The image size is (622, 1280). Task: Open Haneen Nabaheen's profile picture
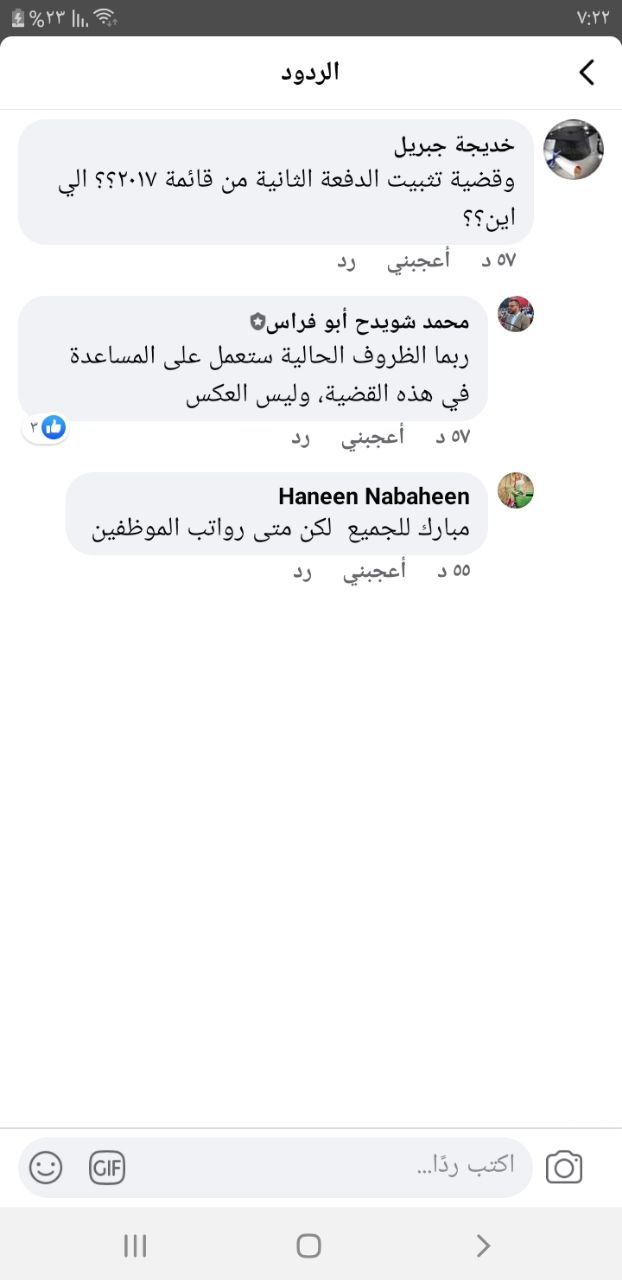coord(516,490)
